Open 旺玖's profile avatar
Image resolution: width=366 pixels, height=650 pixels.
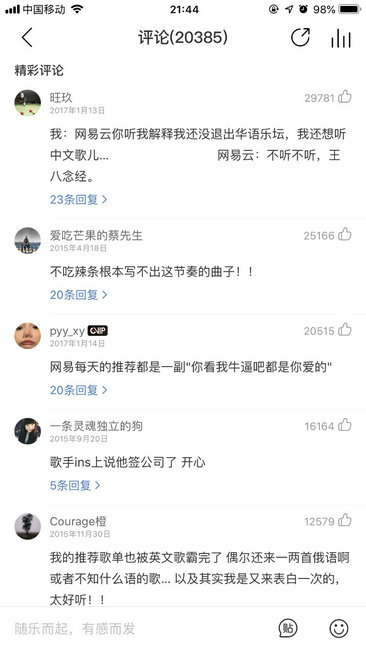pyautogui.click(x=28, y=103)
